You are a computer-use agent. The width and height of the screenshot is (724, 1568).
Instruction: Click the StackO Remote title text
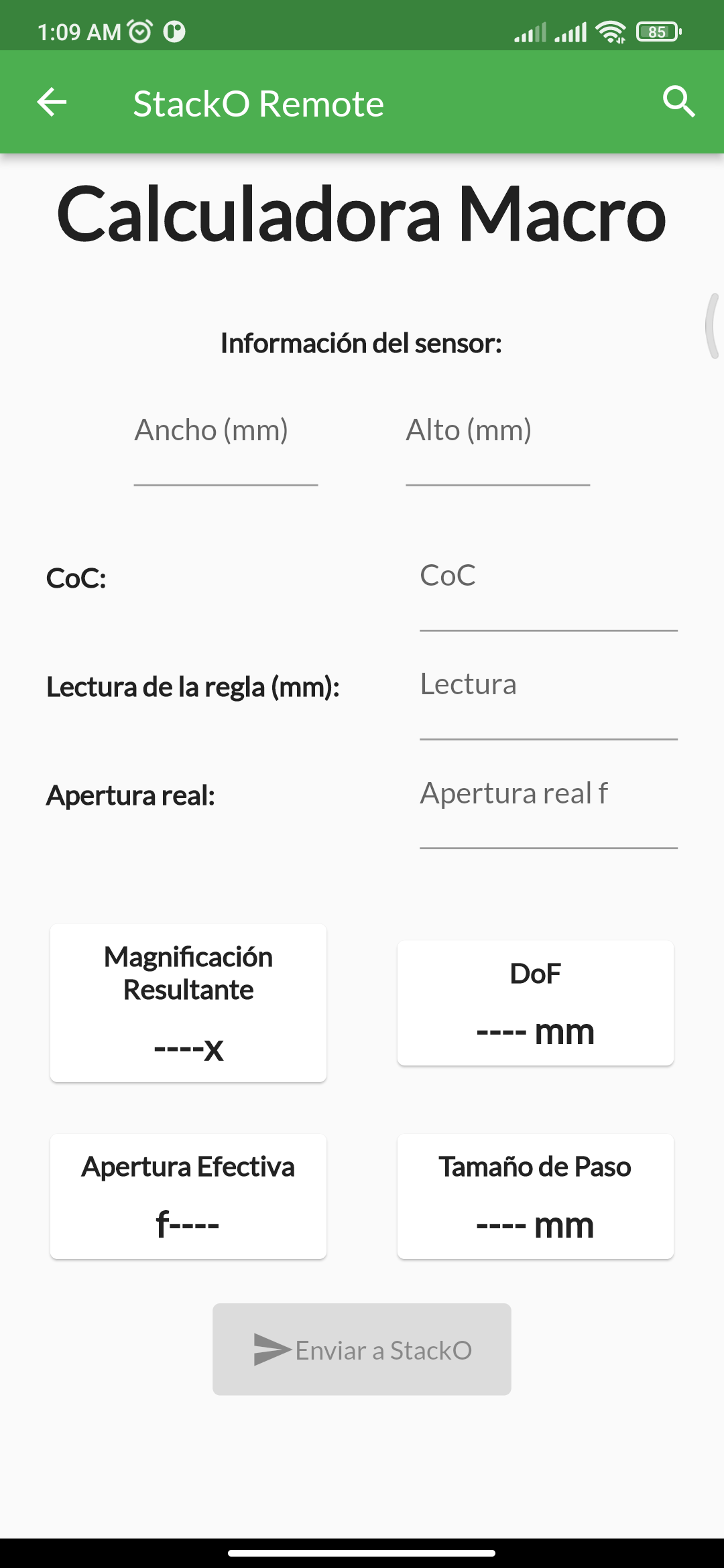258,103
